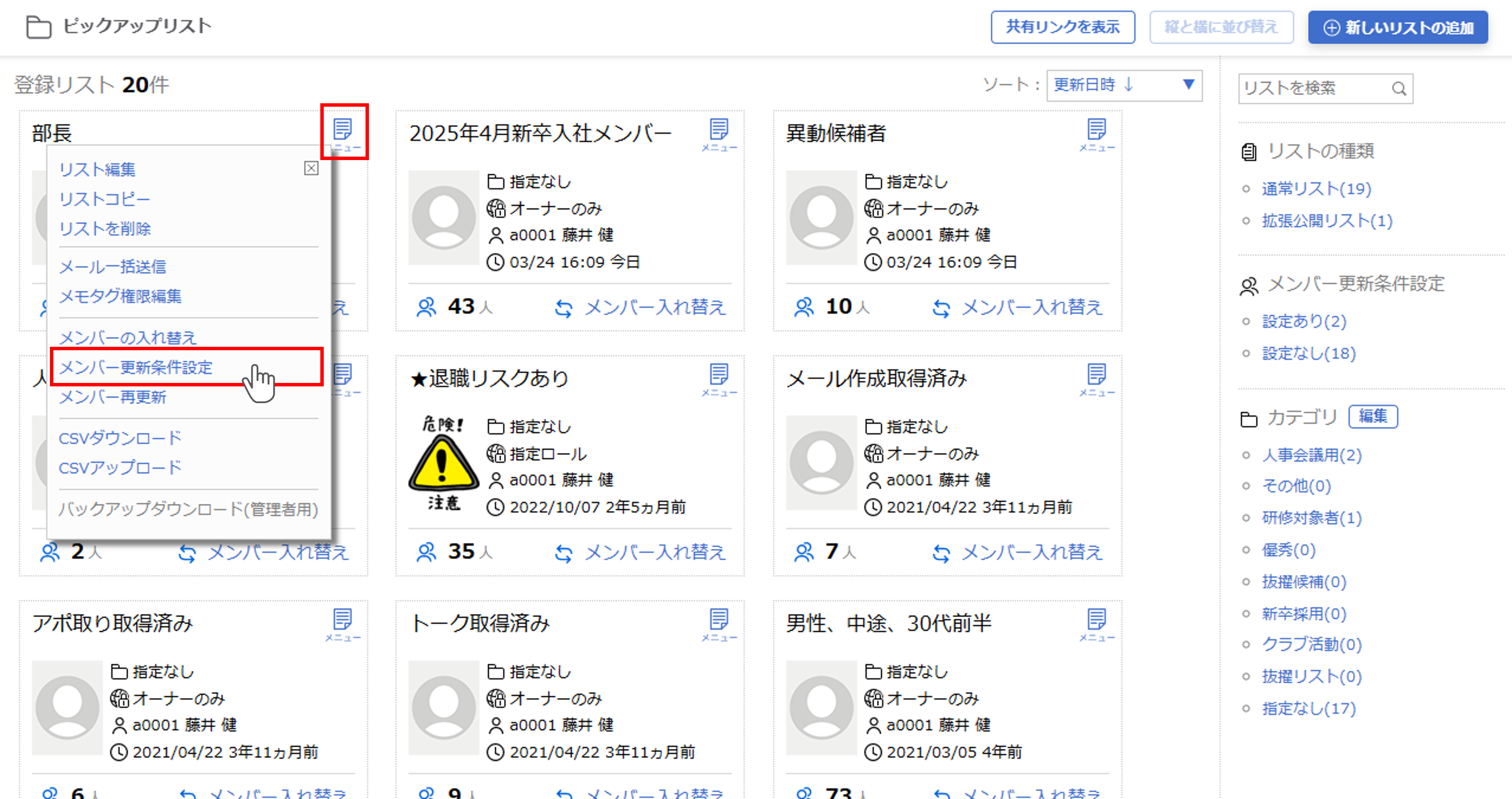Image resolution: width=1512 pixels, height=799 pixels.
Task: Add a new list with 新しいリストの追加
Action: (1397, 28)
